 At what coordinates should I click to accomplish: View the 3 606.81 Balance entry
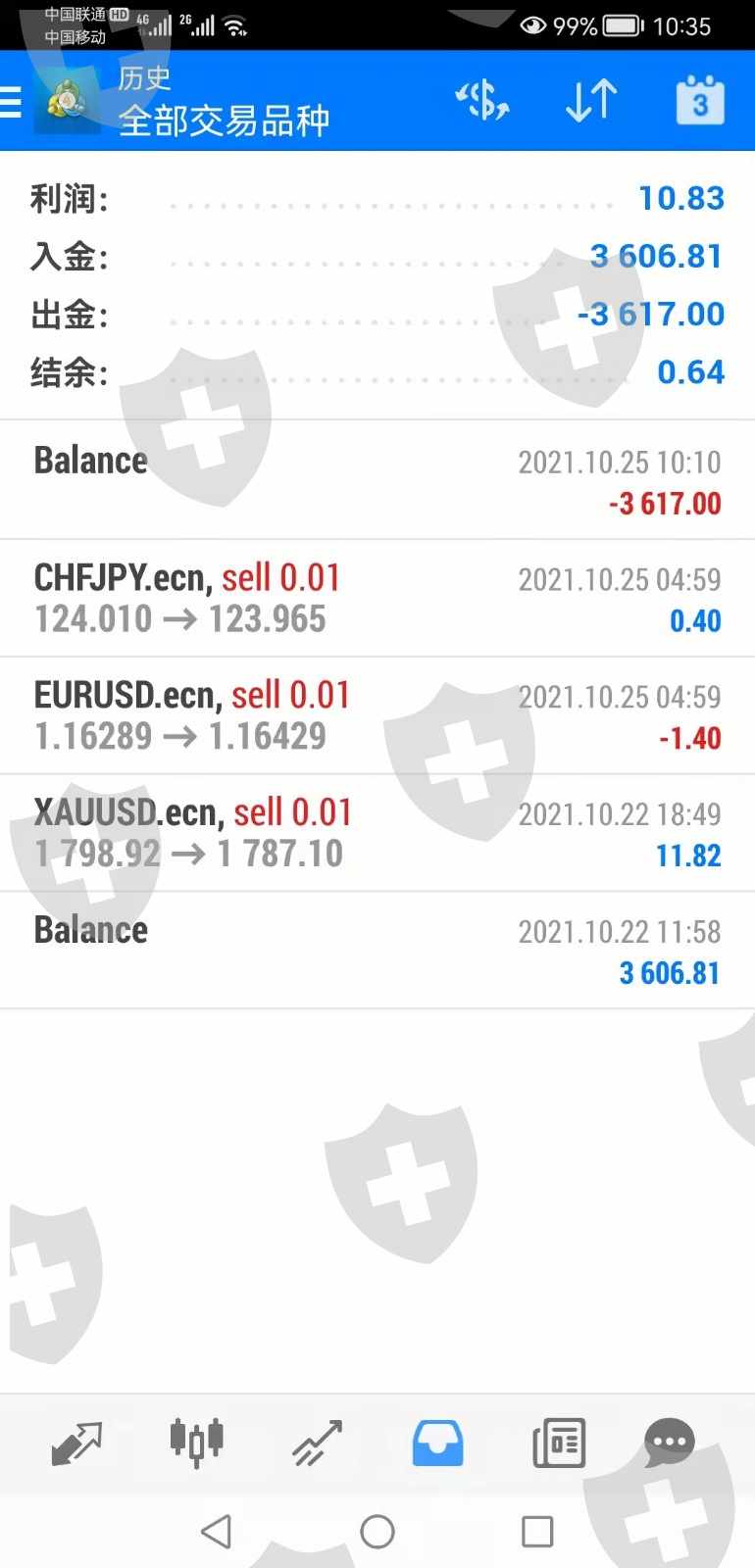point(377,951)
